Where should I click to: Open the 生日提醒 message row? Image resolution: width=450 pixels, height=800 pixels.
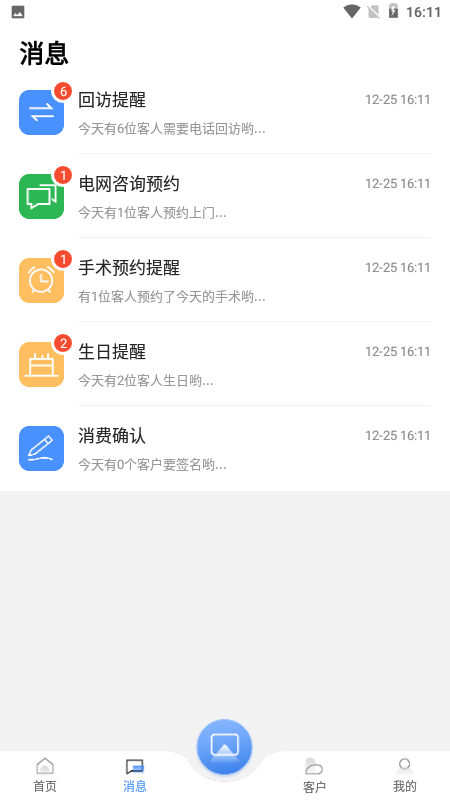225,364
